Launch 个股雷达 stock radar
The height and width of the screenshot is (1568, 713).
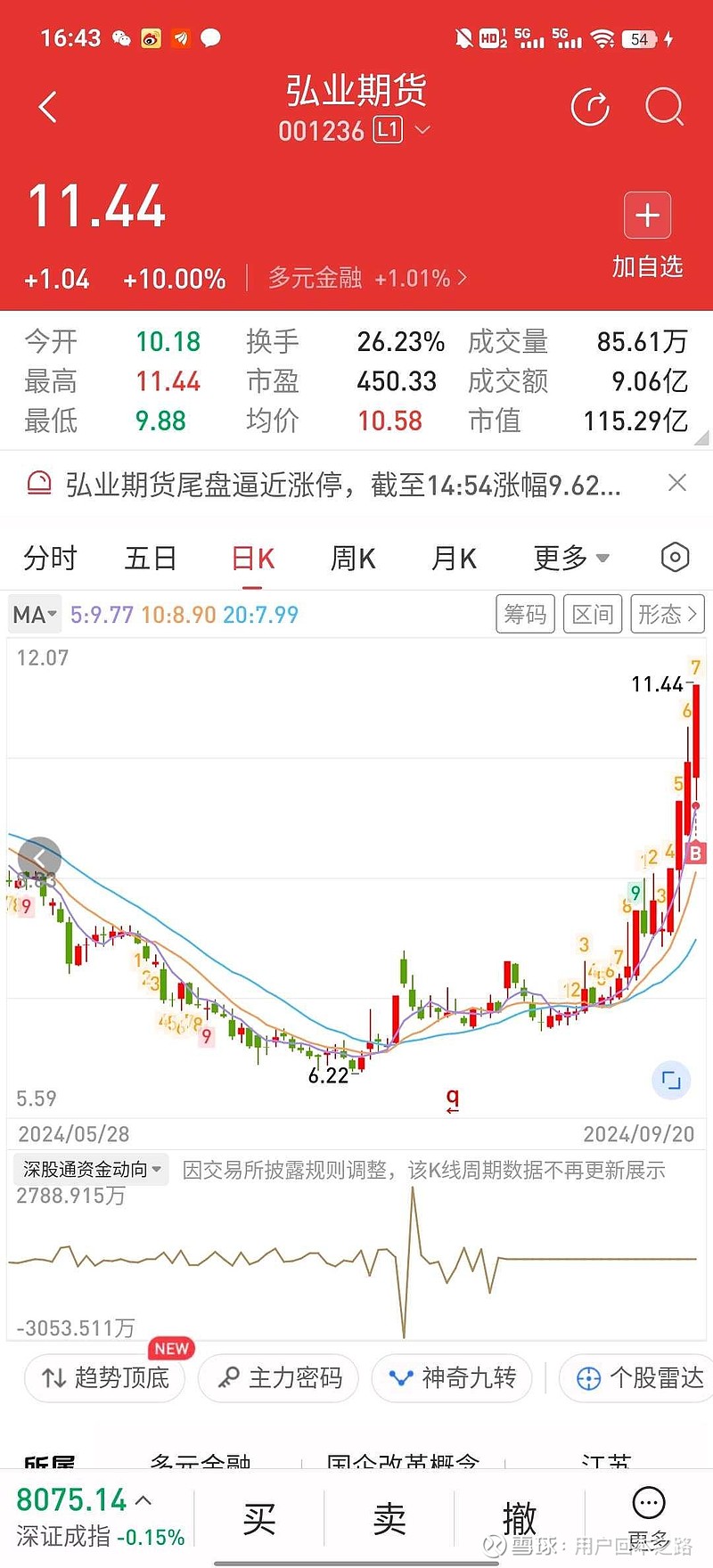tap(635, 1378)
